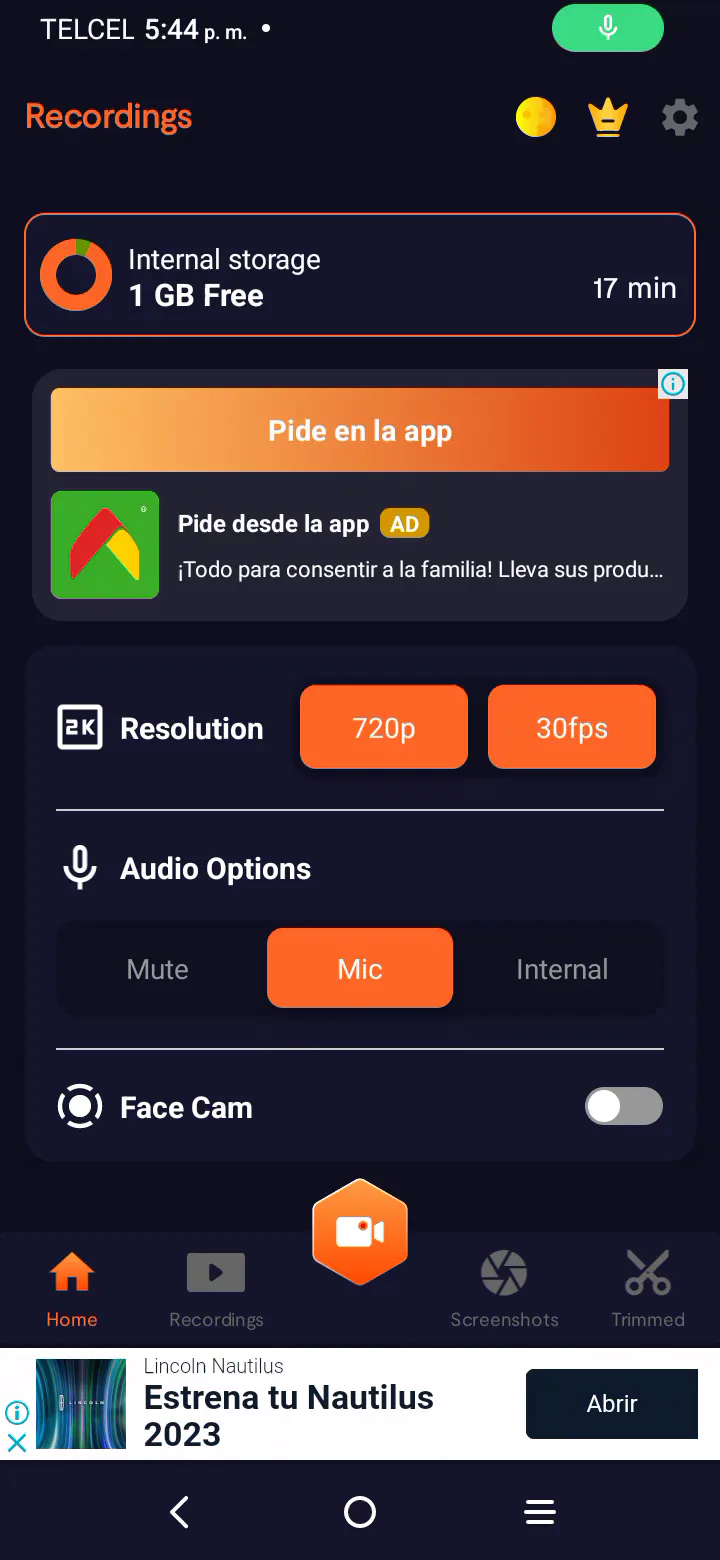
Task: Select the Mic audio option
Action: pos(360,969)
